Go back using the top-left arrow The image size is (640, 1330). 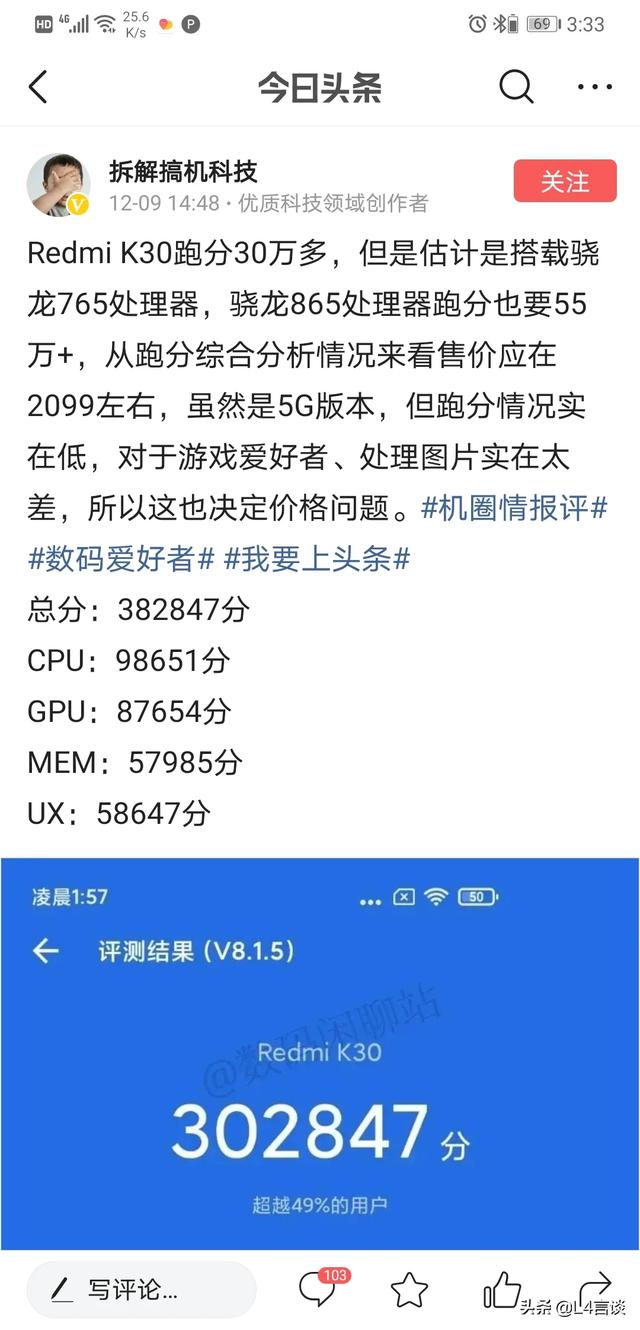[x=38, y=87]
